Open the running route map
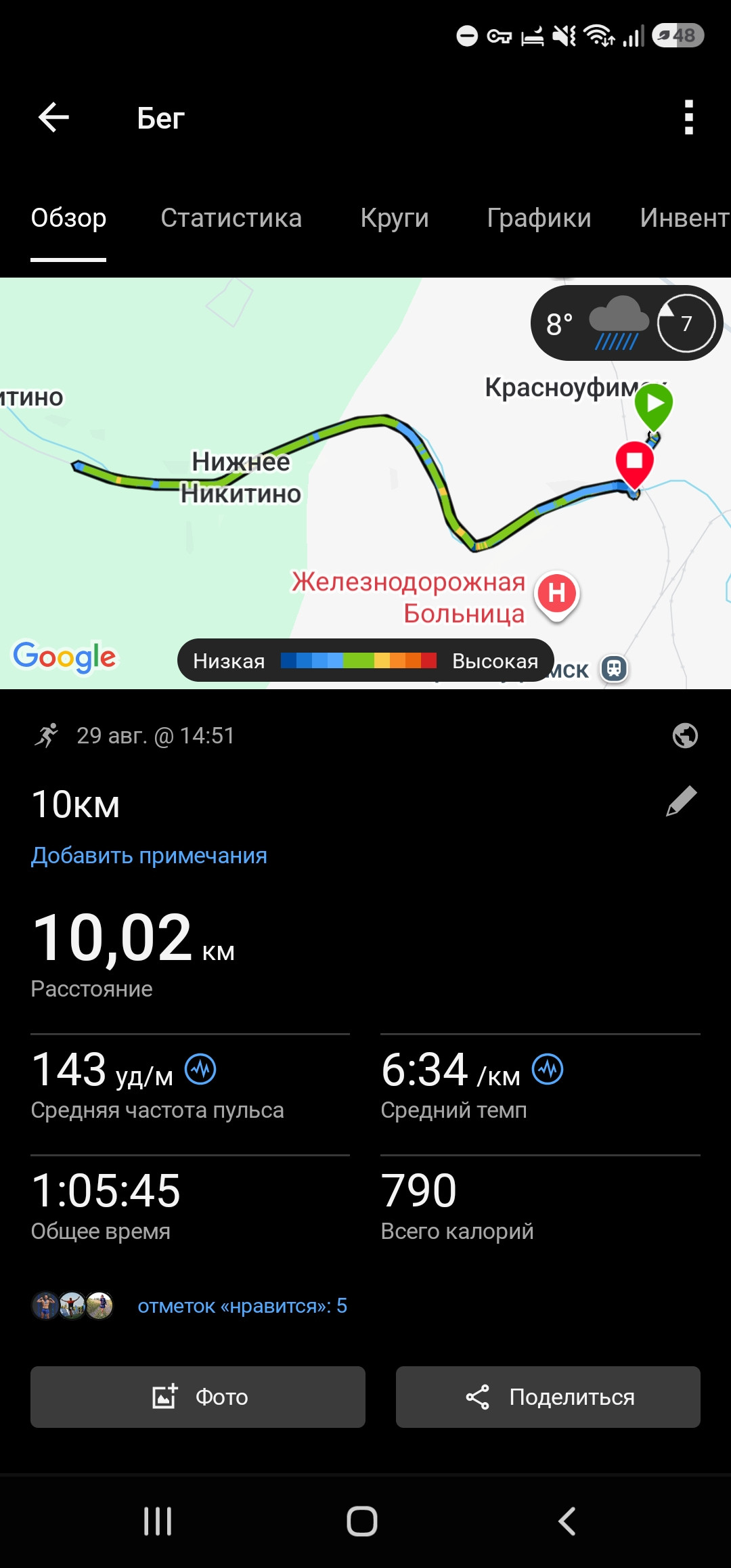Image resolution: width=731 pixels, height=1568 pixels. pos(365,483)
